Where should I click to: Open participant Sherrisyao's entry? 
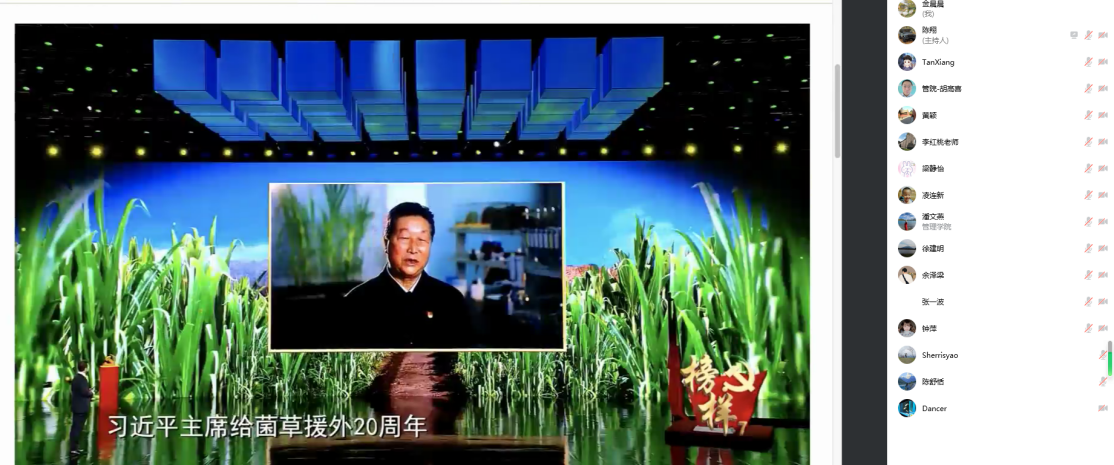coord(939,355)
